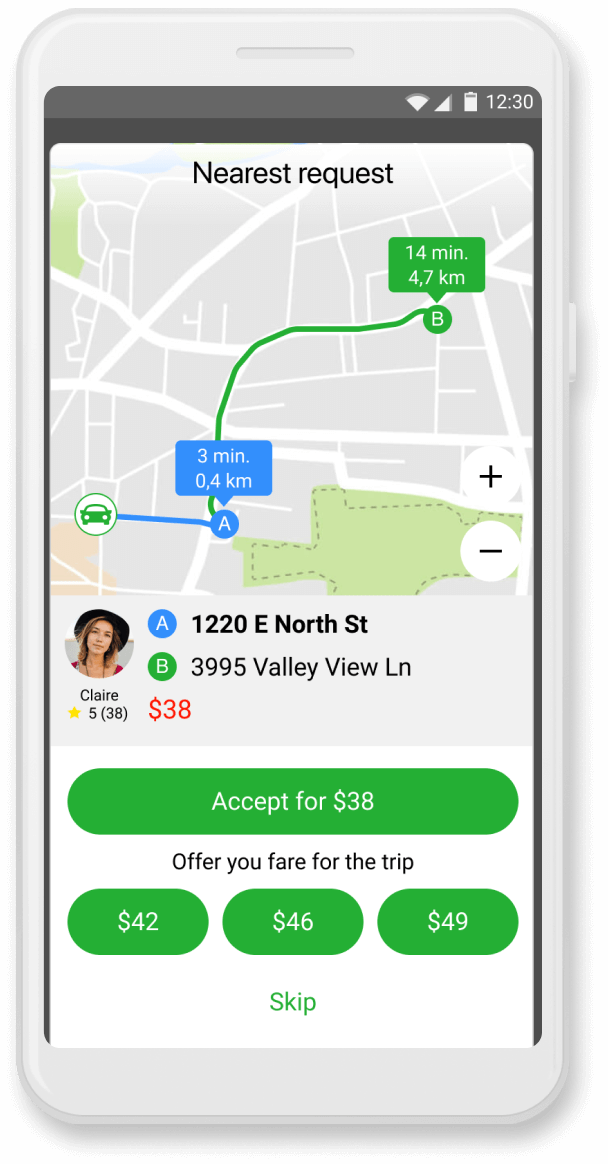Open Claire's profile photo
The height and width of the screenshot is (1164, 608).
(99, 643)
